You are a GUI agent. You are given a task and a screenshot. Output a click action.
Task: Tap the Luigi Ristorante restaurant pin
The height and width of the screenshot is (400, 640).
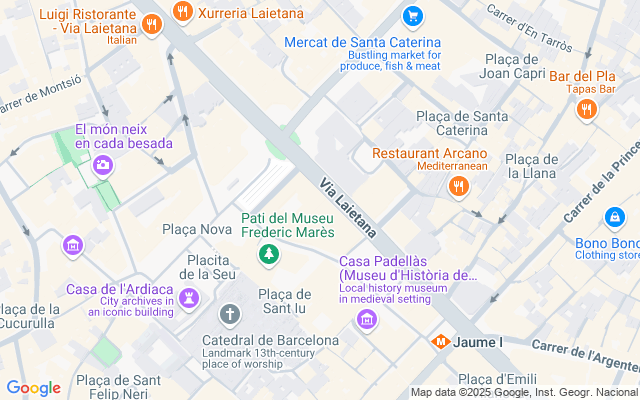coord(151,24)
